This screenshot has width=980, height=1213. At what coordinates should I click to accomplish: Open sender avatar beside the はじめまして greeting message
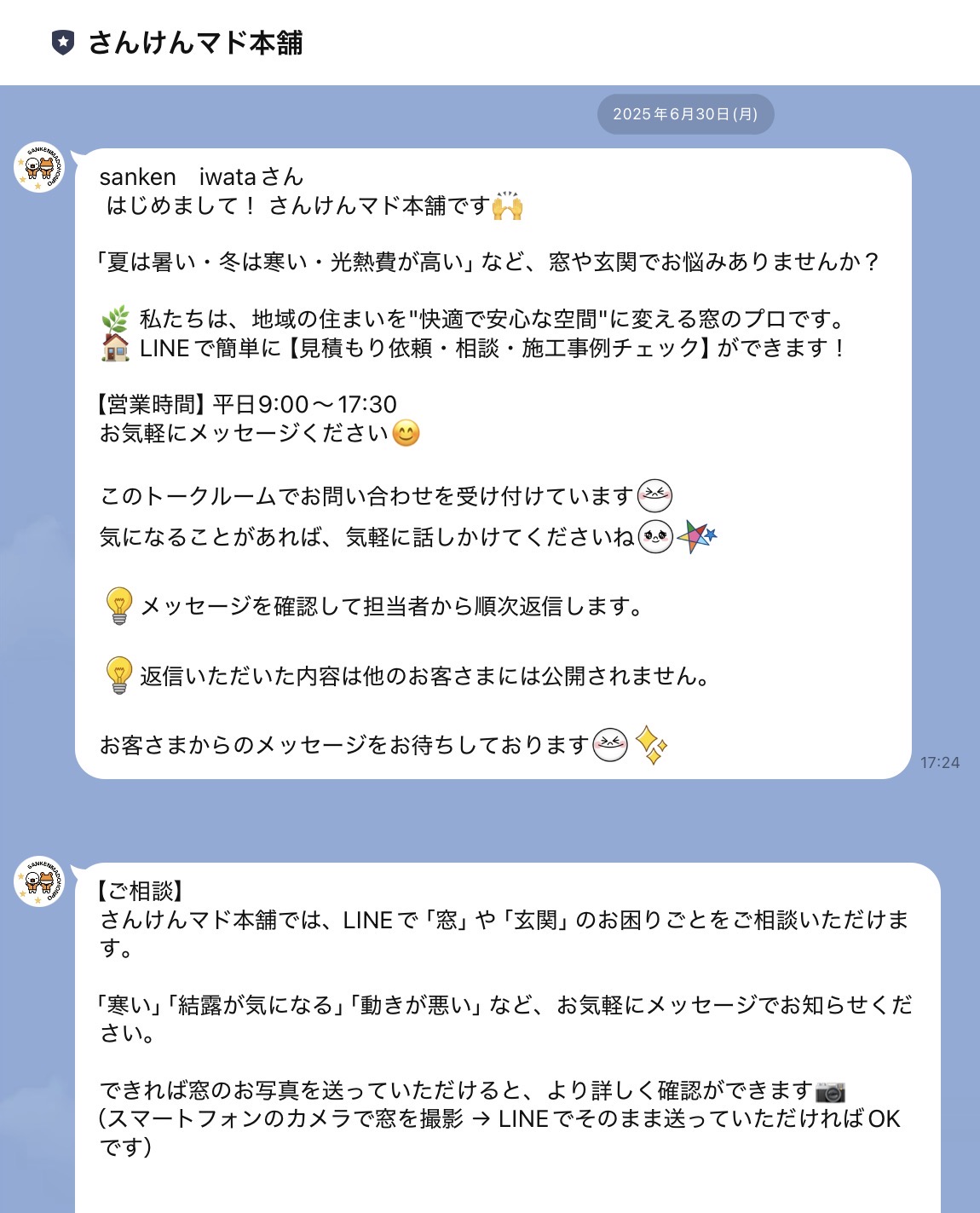tap(39, 167)
